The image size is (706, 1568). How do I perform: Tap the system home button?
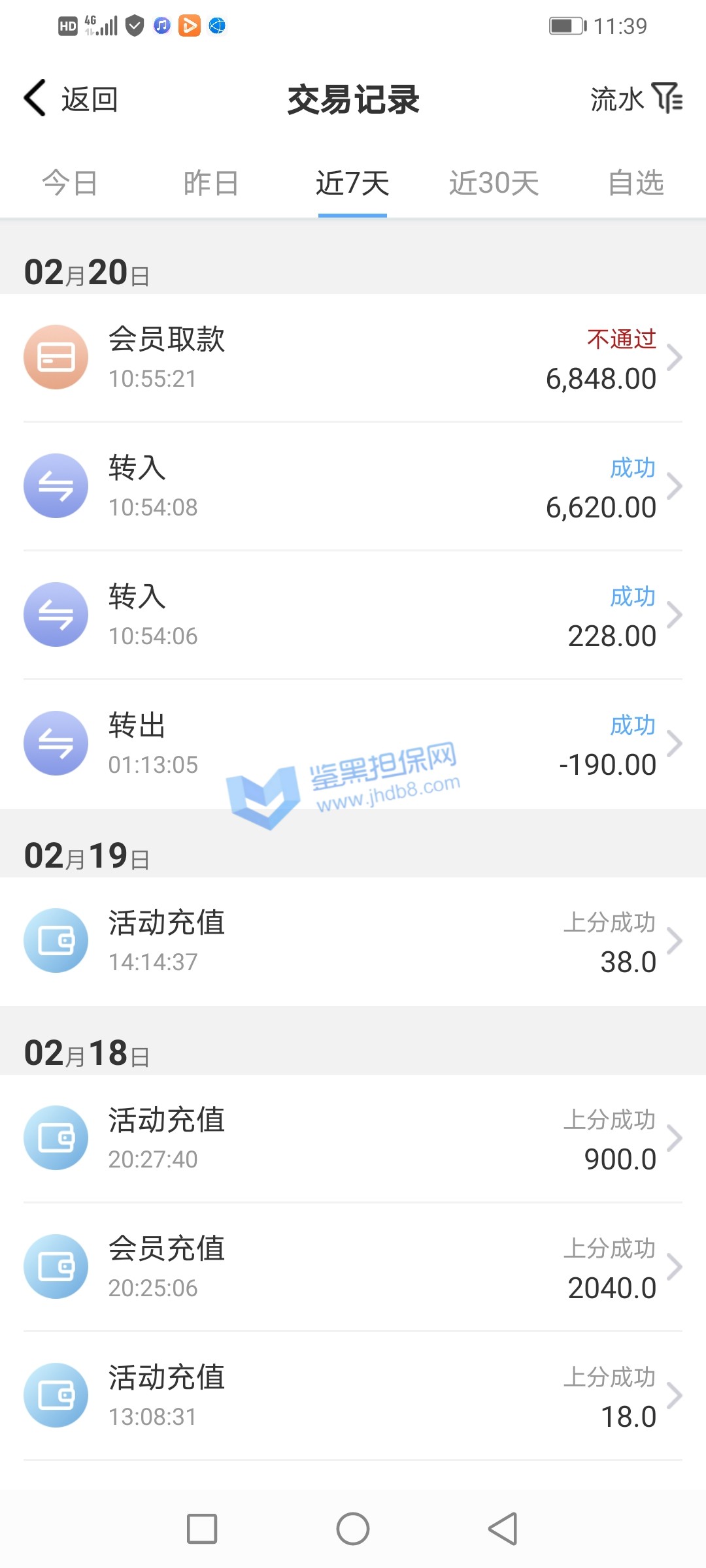tap(353, 1529)
